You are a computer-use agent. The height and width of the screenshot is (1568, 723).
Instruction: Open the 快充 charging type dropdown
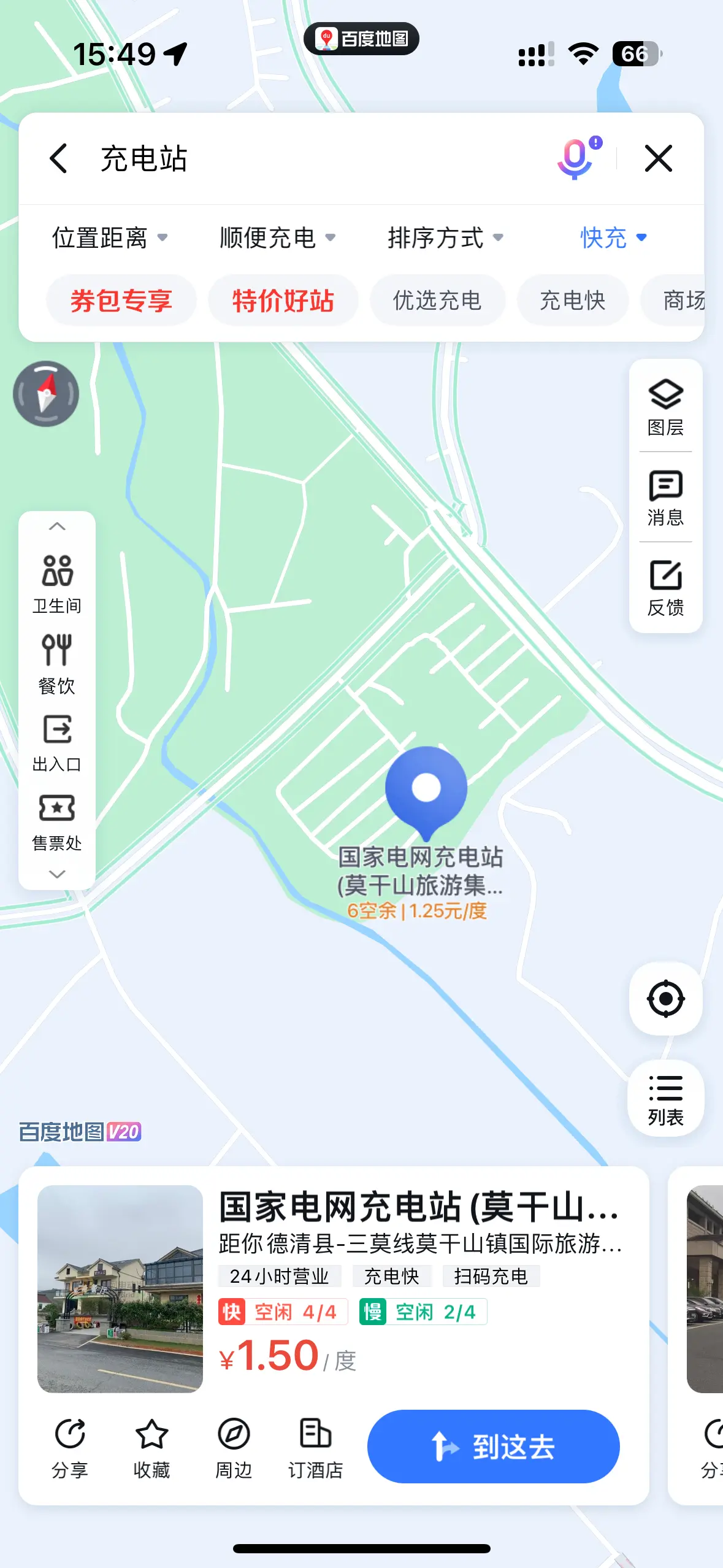pos(613,238)
